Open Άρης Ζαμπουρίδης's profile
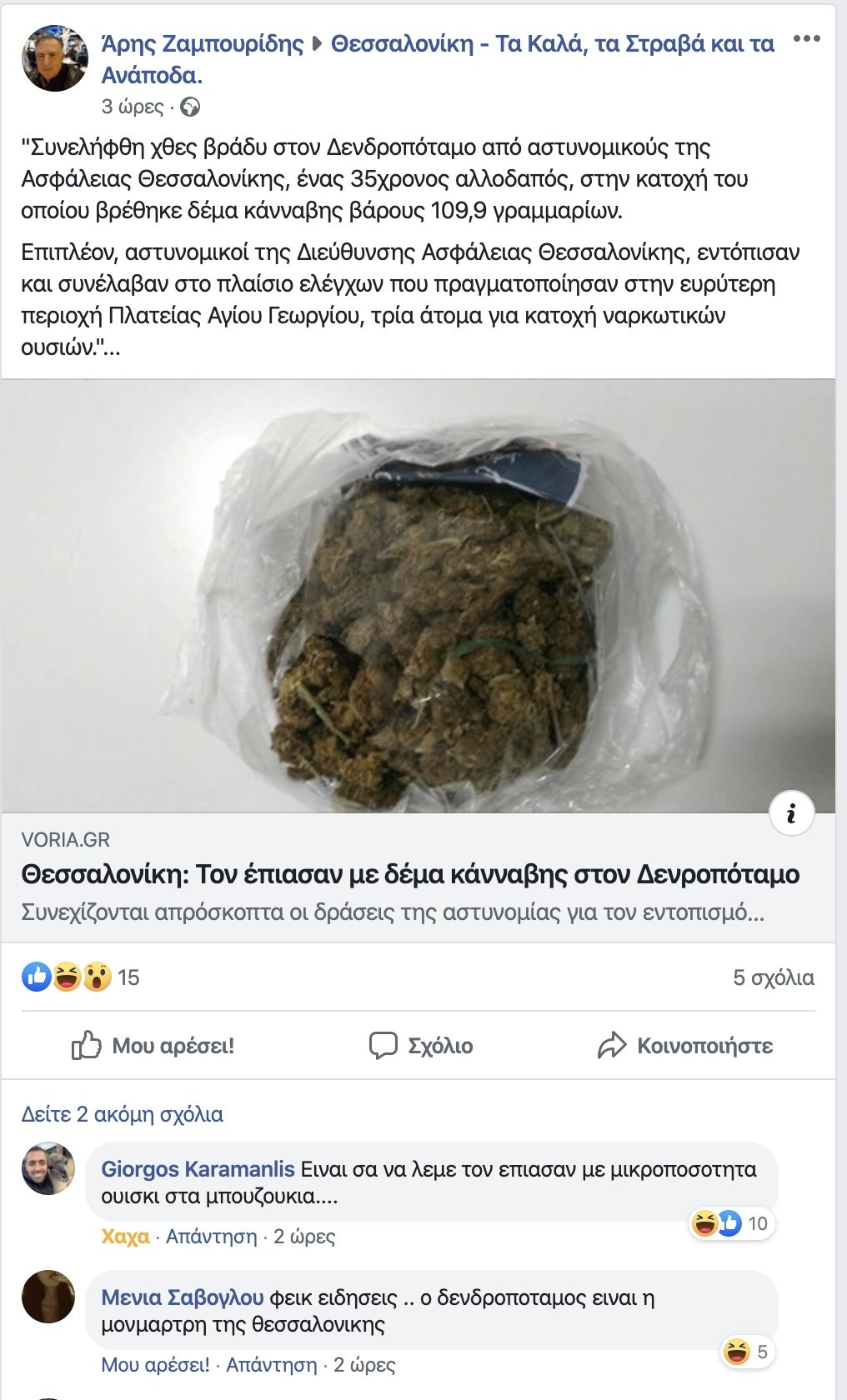847x1400 pixels. tap(202, 43)
